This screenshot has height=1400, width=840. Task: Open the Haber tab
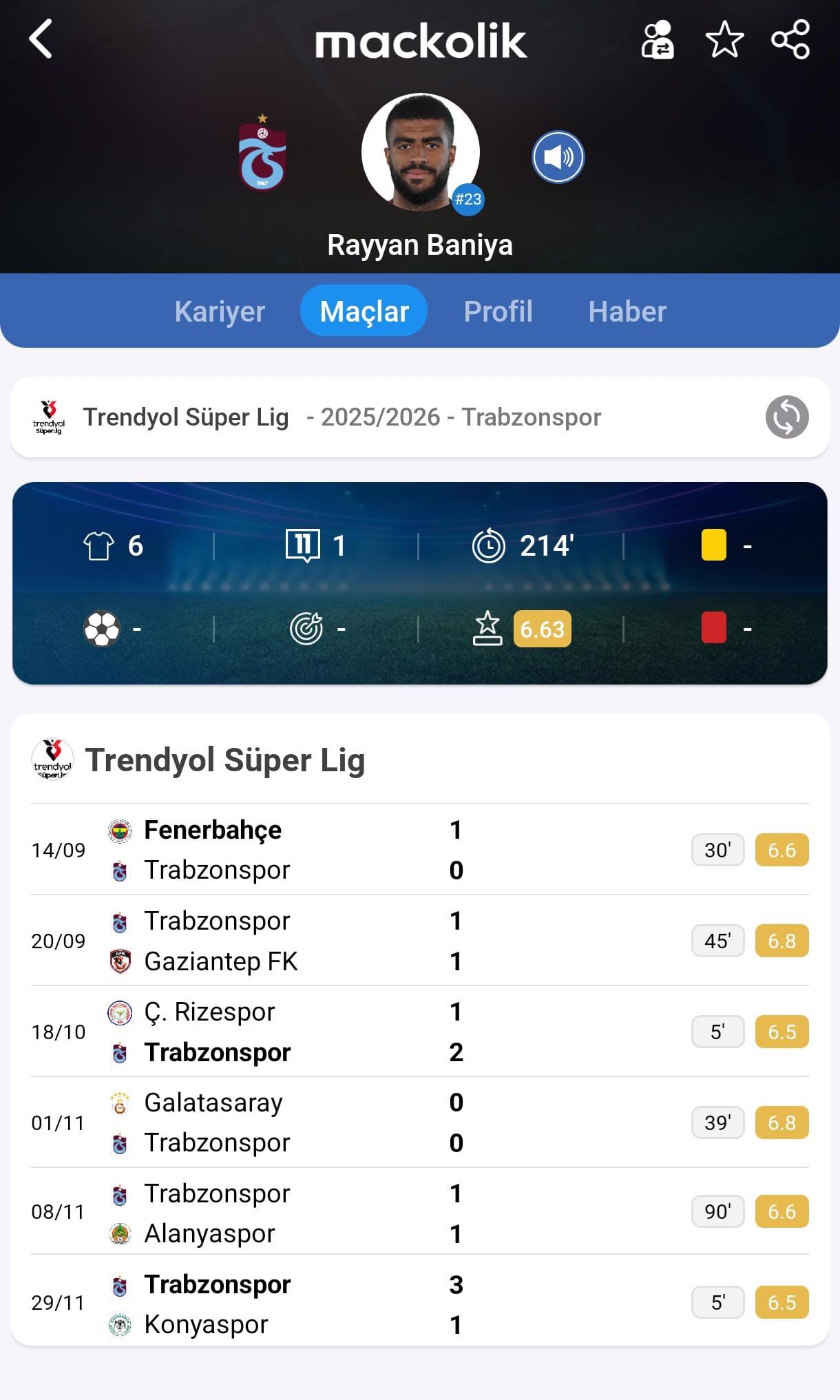[627, 311]
